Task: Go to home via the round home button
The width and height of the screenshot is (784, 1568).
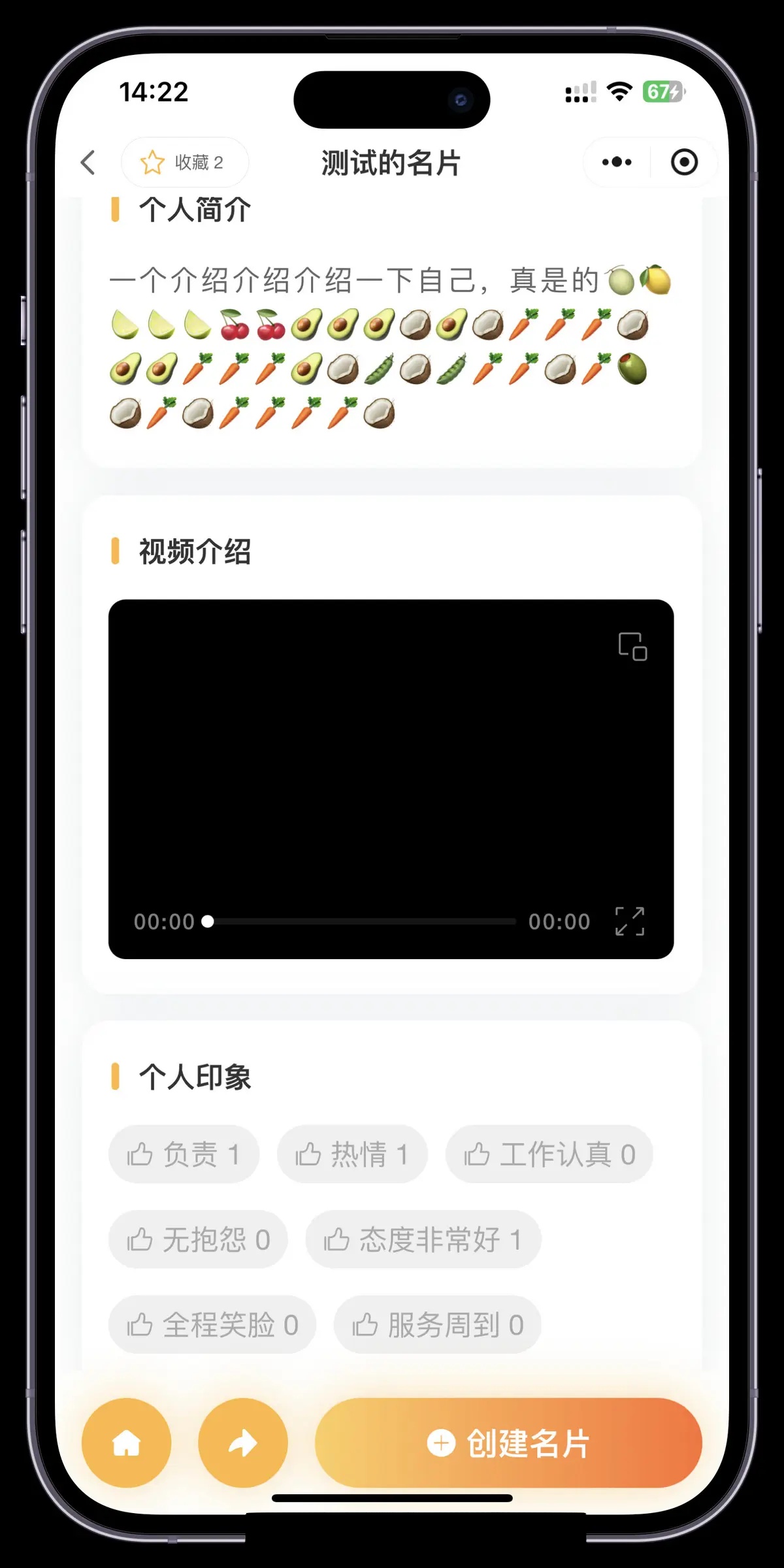Action: tap(126, 1443)
